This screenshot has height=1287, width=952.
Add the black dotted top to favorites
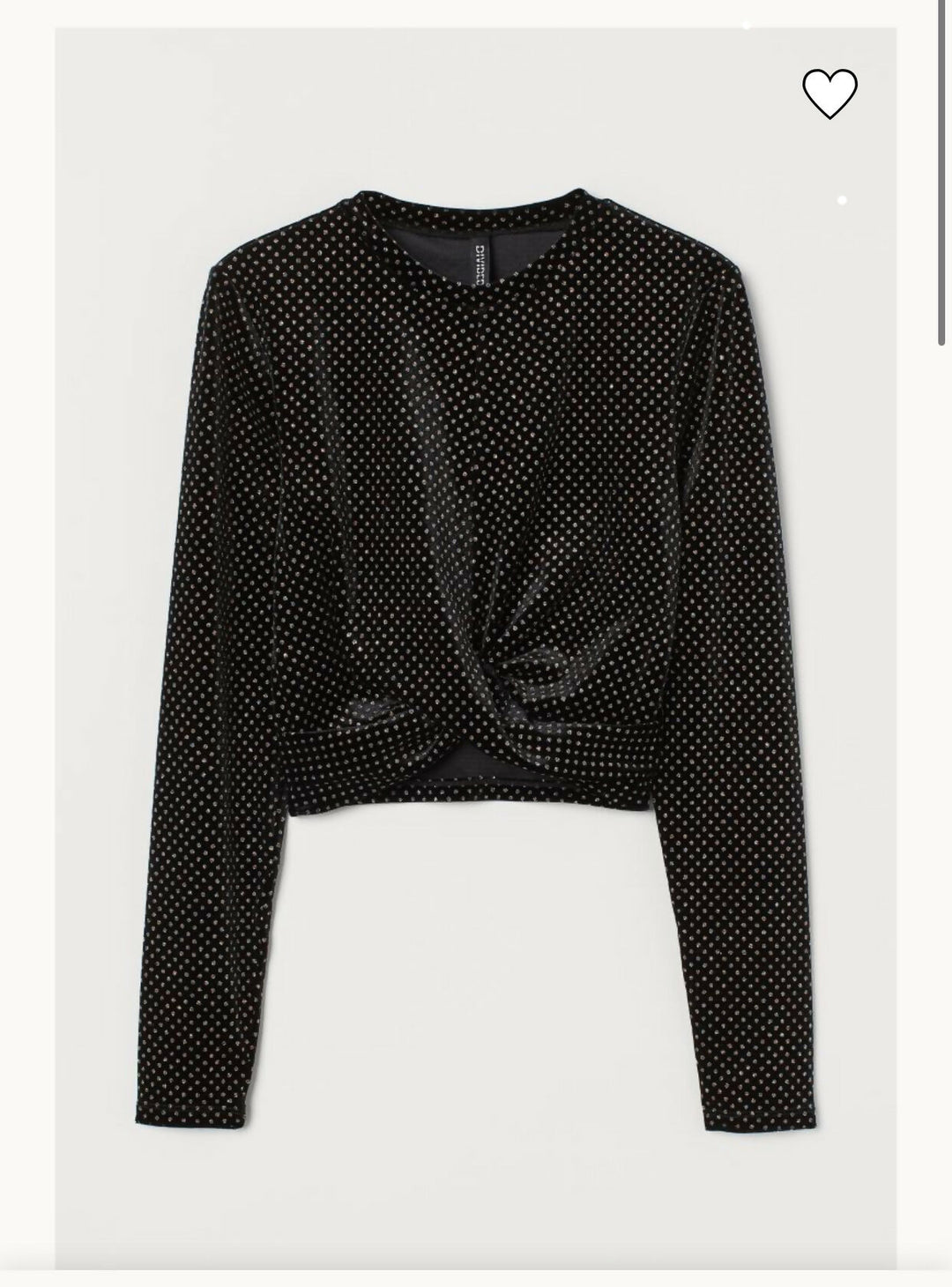click(829, 93)
